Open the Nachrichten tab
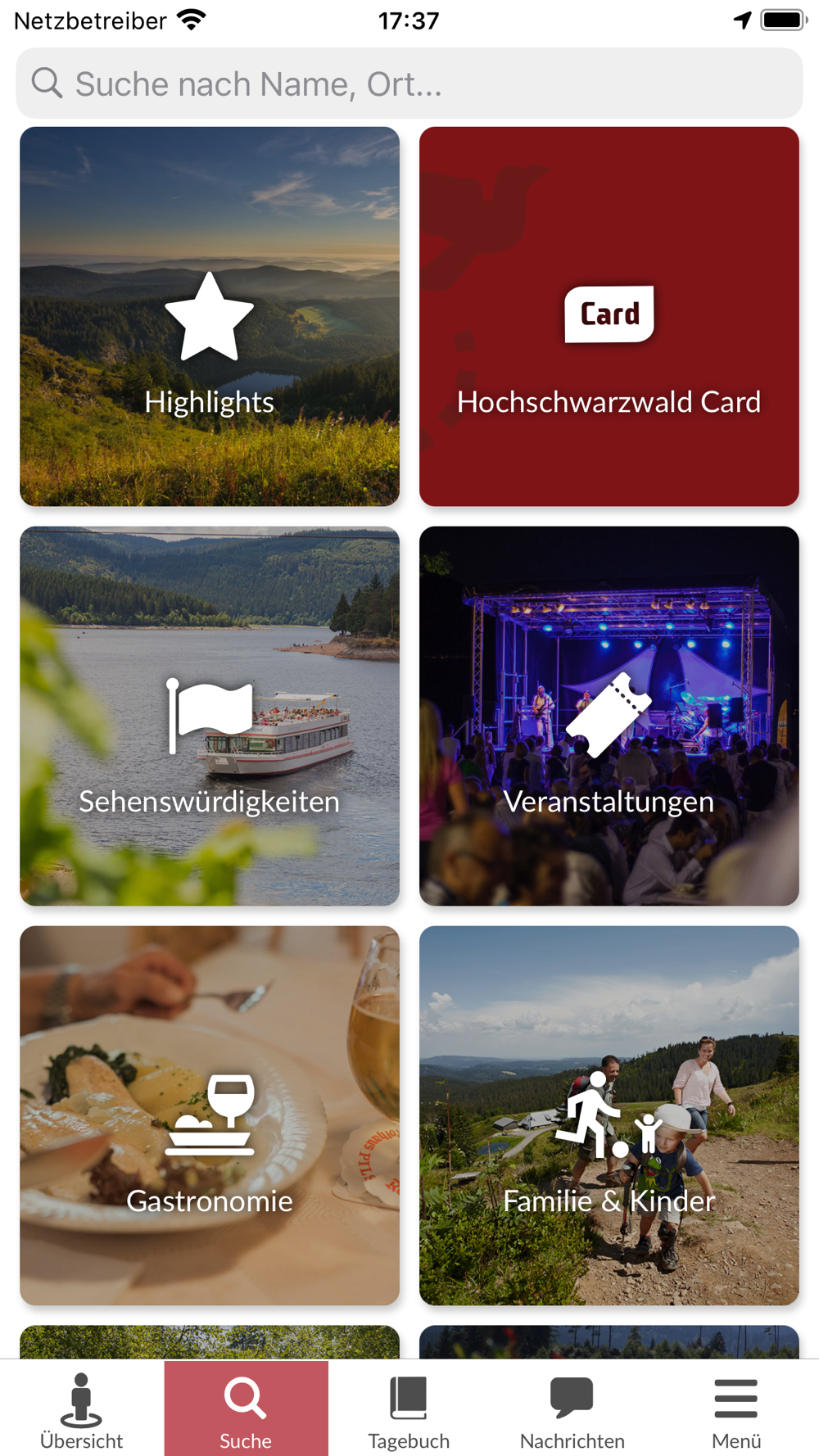The height and width of the screenshot is (1456, 819). point(572,1410)
